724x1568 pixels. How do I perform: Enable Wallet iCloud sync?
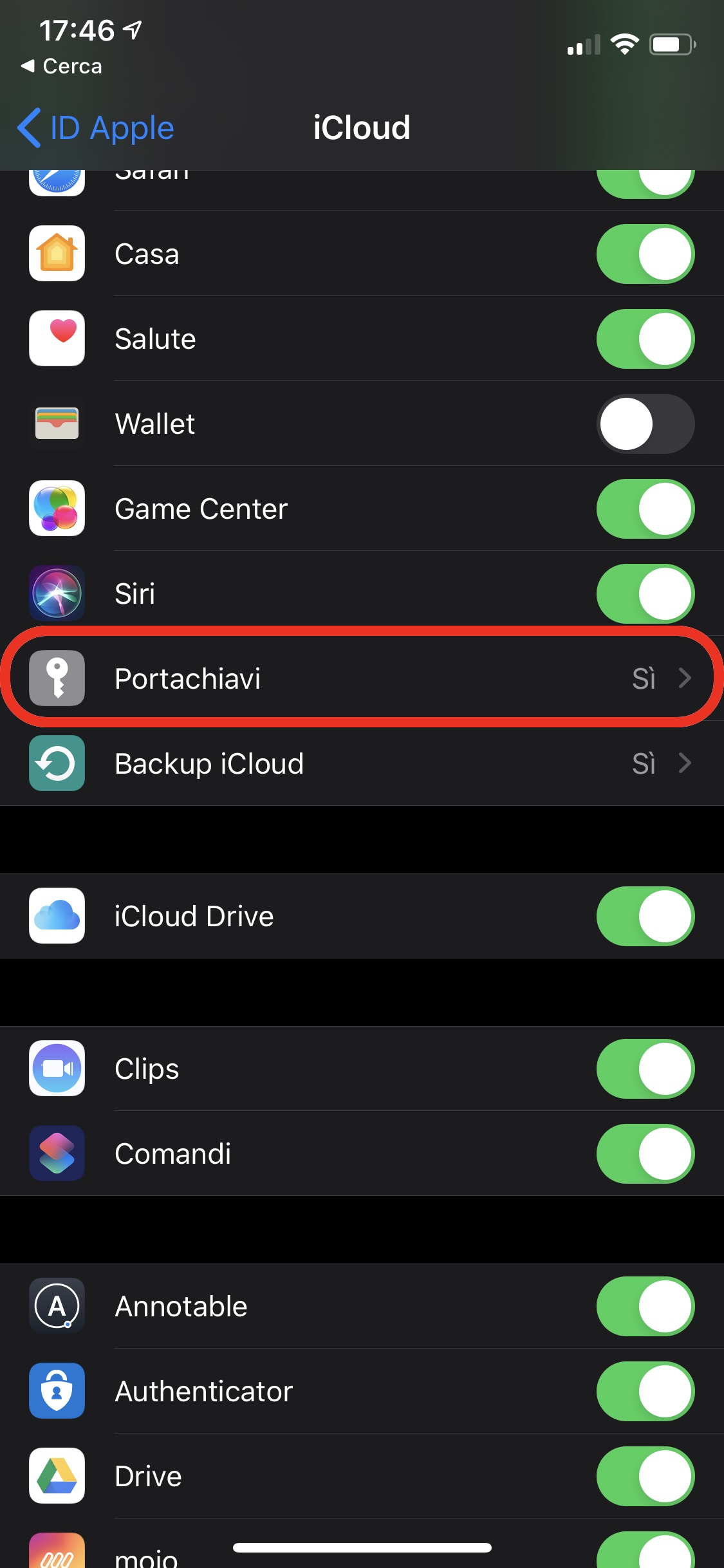coord(645,424)
